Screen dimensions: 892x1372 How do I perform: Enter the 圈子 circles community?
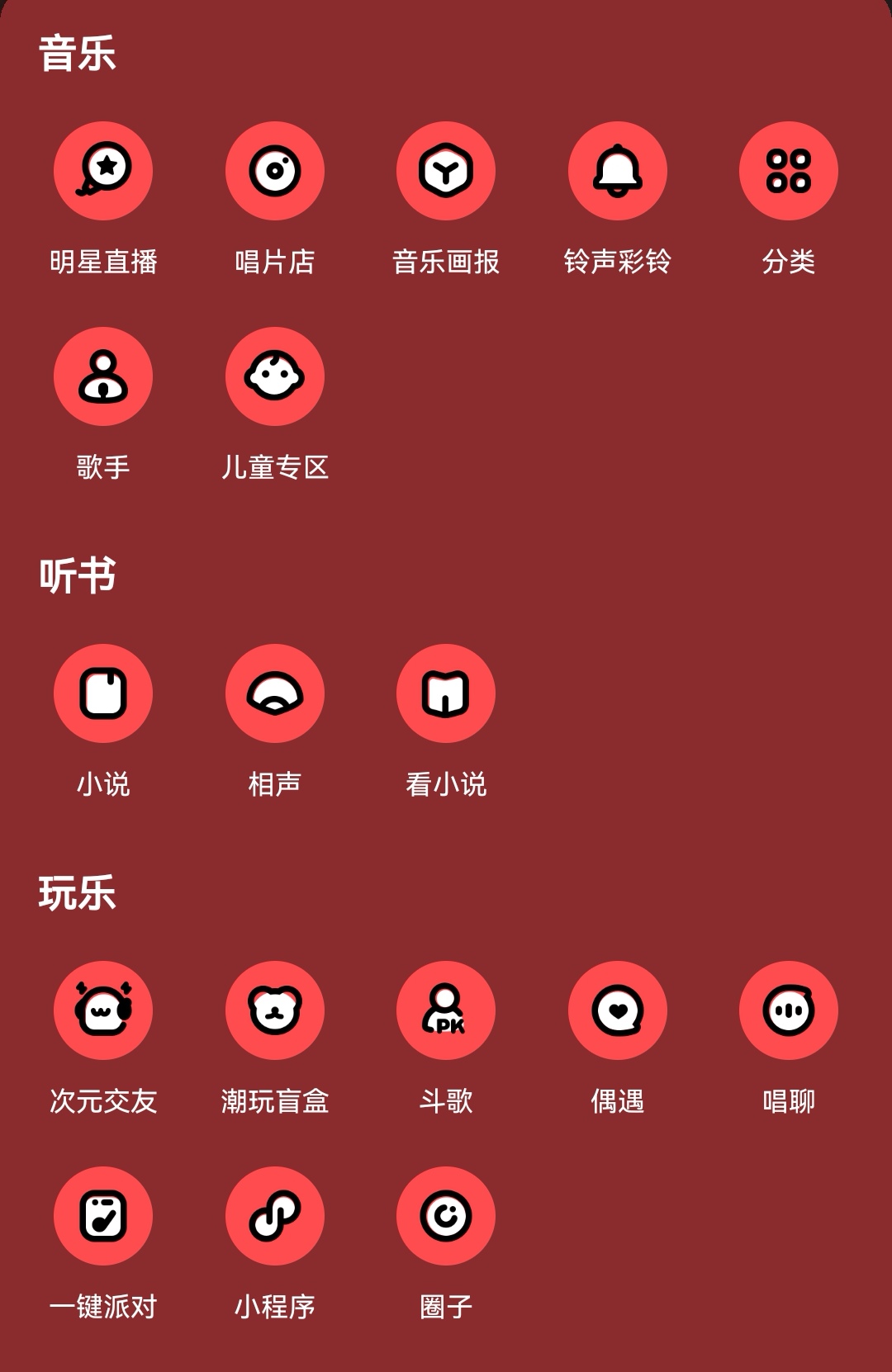tap(445, 1216)
